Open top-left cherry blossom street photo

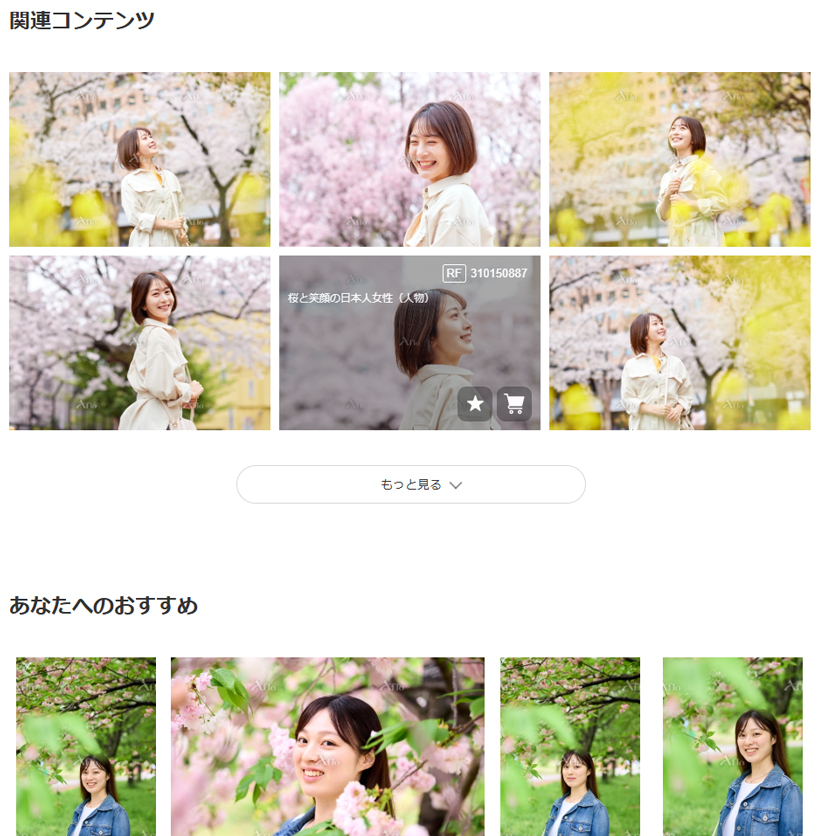click(139, 158)
